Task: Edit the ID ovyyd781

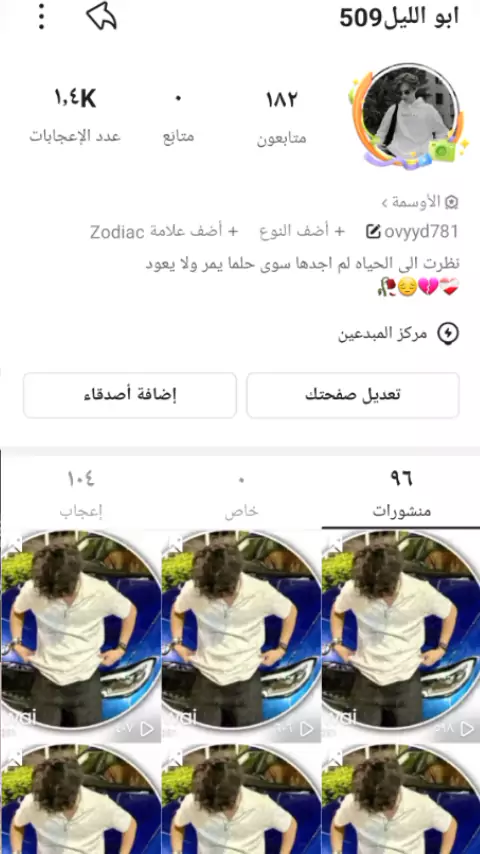Action: pos(412,231)
